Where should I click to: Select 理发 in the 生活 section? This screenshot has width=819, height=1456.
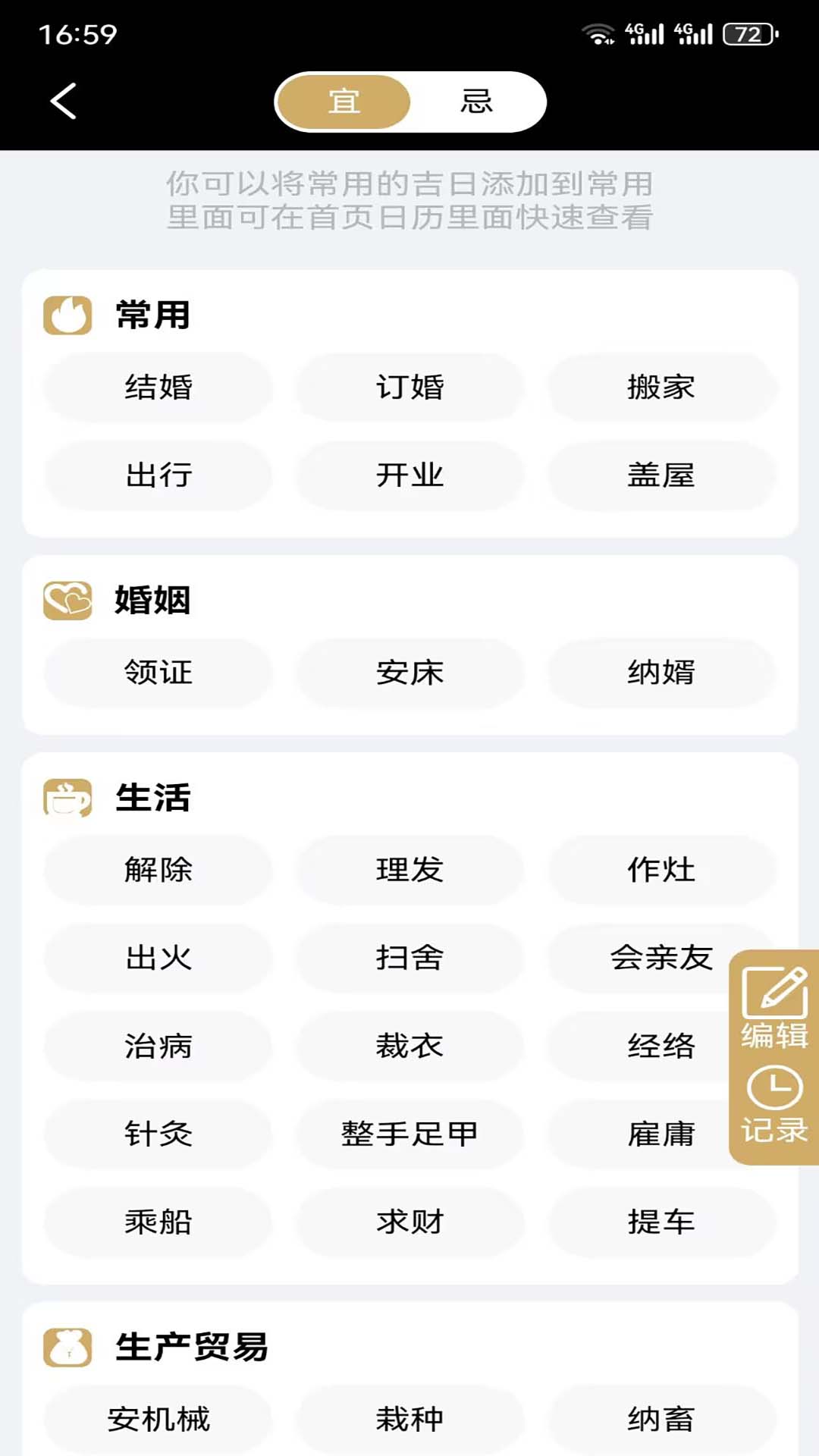409,870
